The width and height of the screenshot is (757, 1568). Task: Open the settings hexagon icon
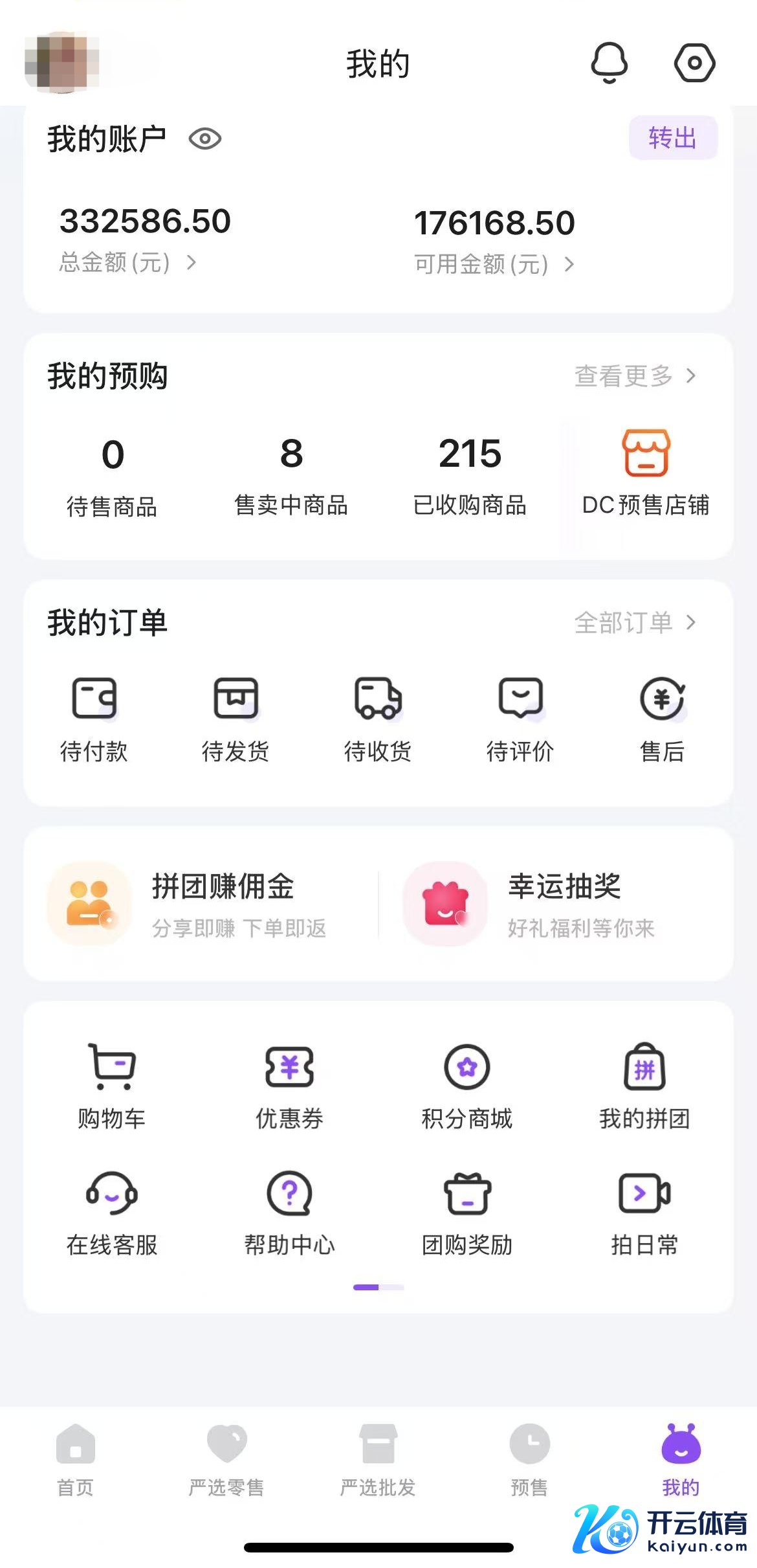coord(694,63)
